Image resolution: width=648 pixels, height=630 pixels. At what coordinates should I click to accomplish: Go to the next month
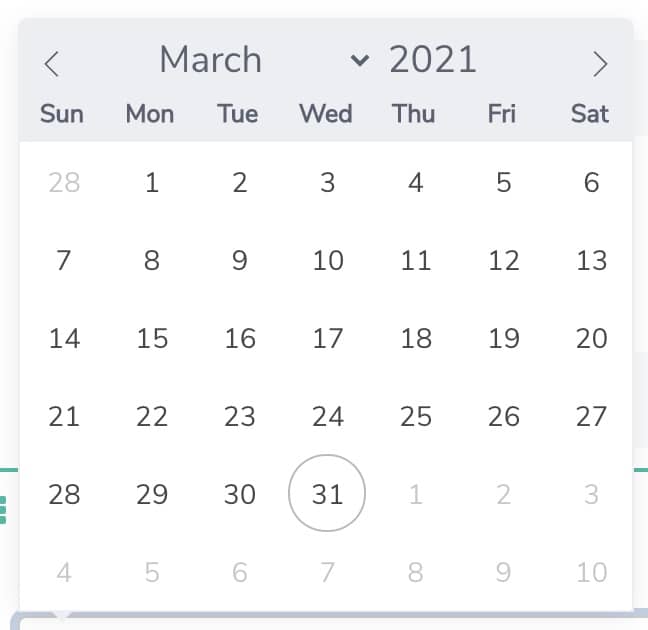click(x=599, y=64)
